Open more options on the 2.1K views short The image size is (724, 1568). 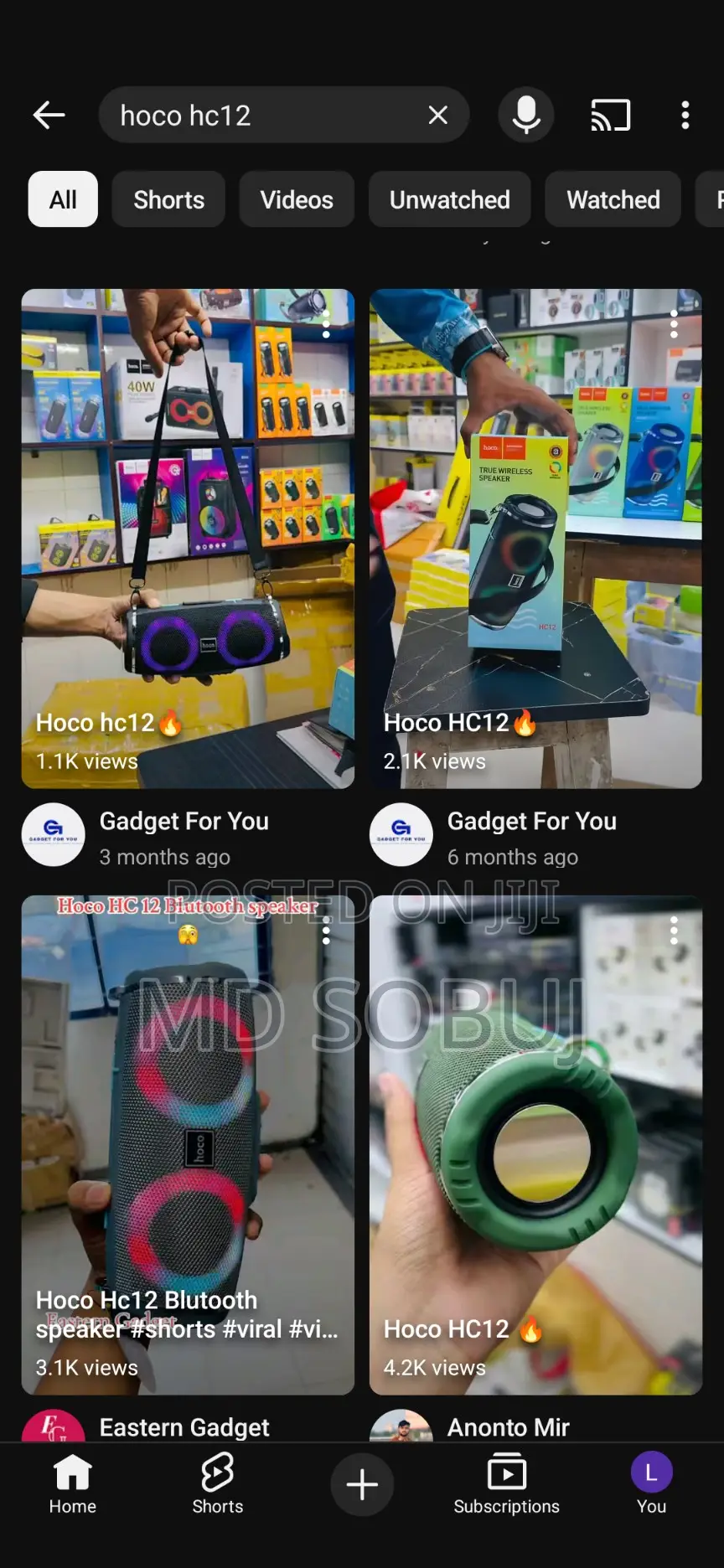[x=674, y=325]
